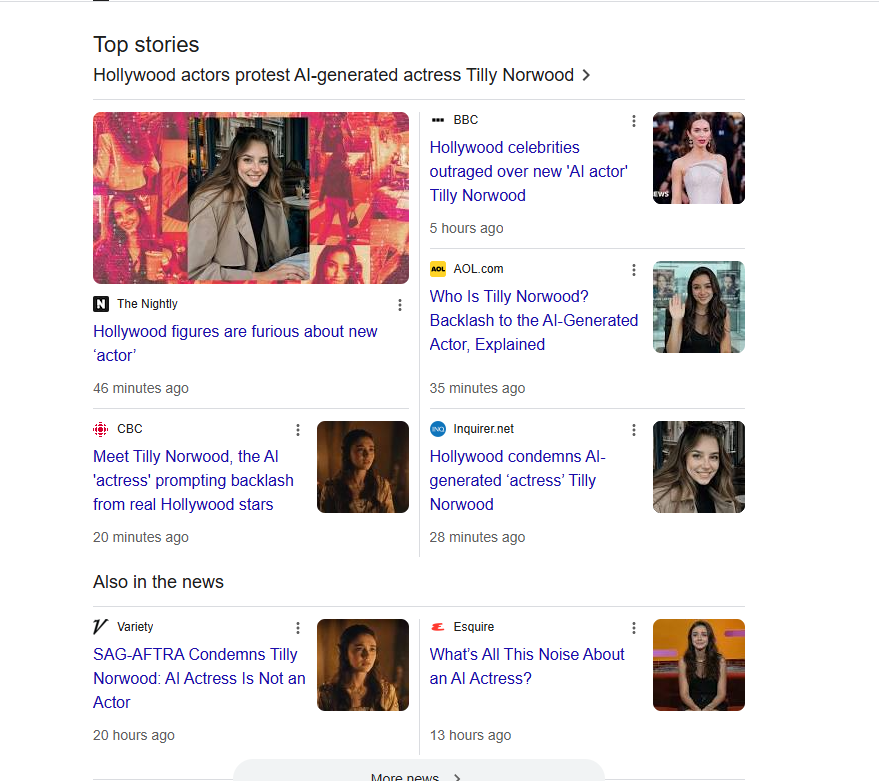Tap the BBC story thumbnail image
879x781 pixels.
coord(698,158)
